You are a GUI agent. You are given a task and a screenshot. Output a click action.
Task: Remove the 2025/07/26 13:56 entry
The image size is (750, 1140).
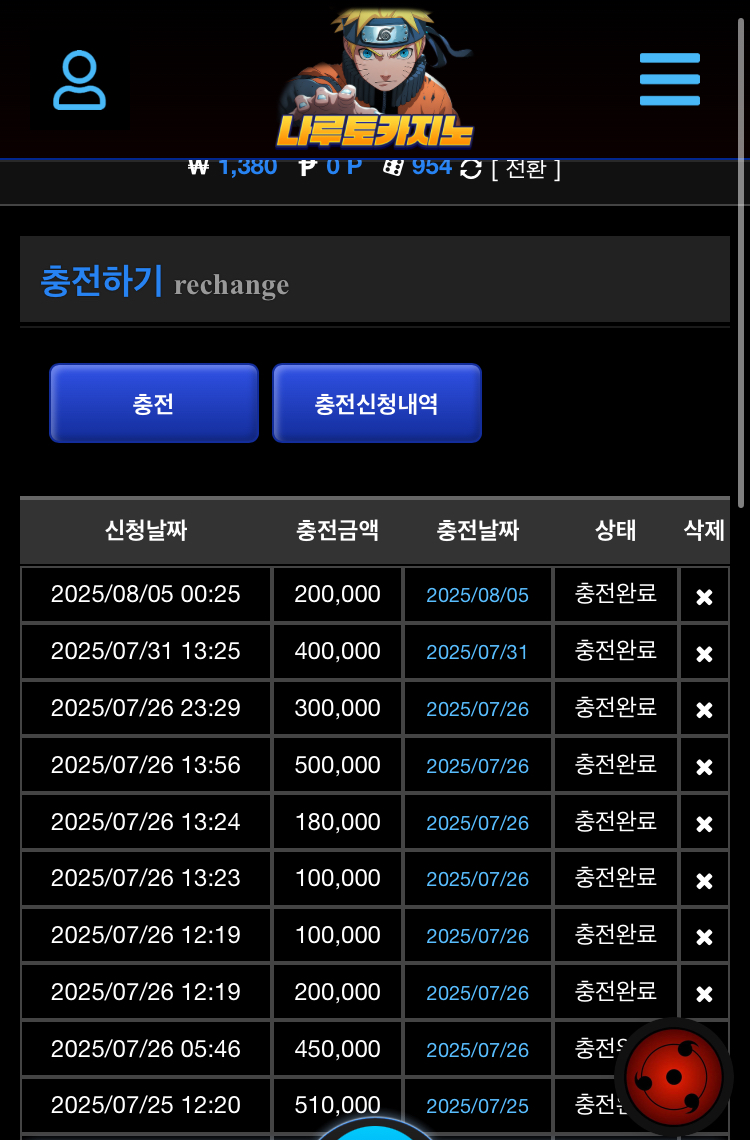click(x=704, y=767)
